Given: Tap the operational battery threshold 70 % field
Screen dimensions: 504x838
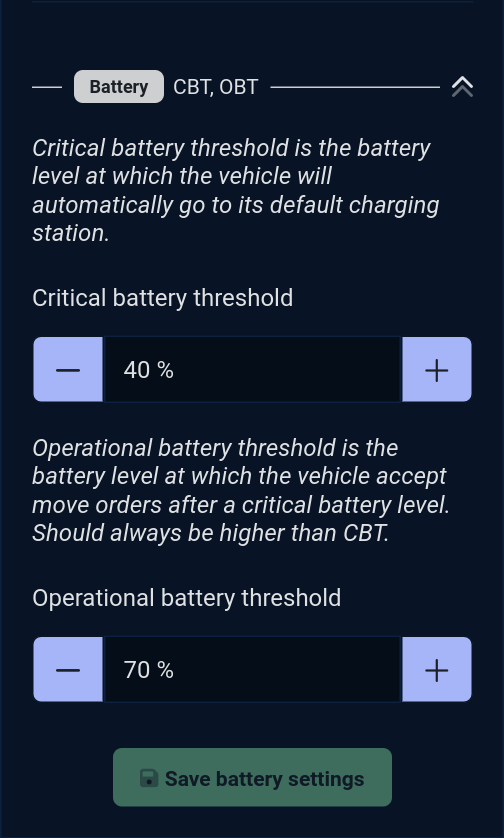Looking at the screenshot, I should tap(252, 669).
